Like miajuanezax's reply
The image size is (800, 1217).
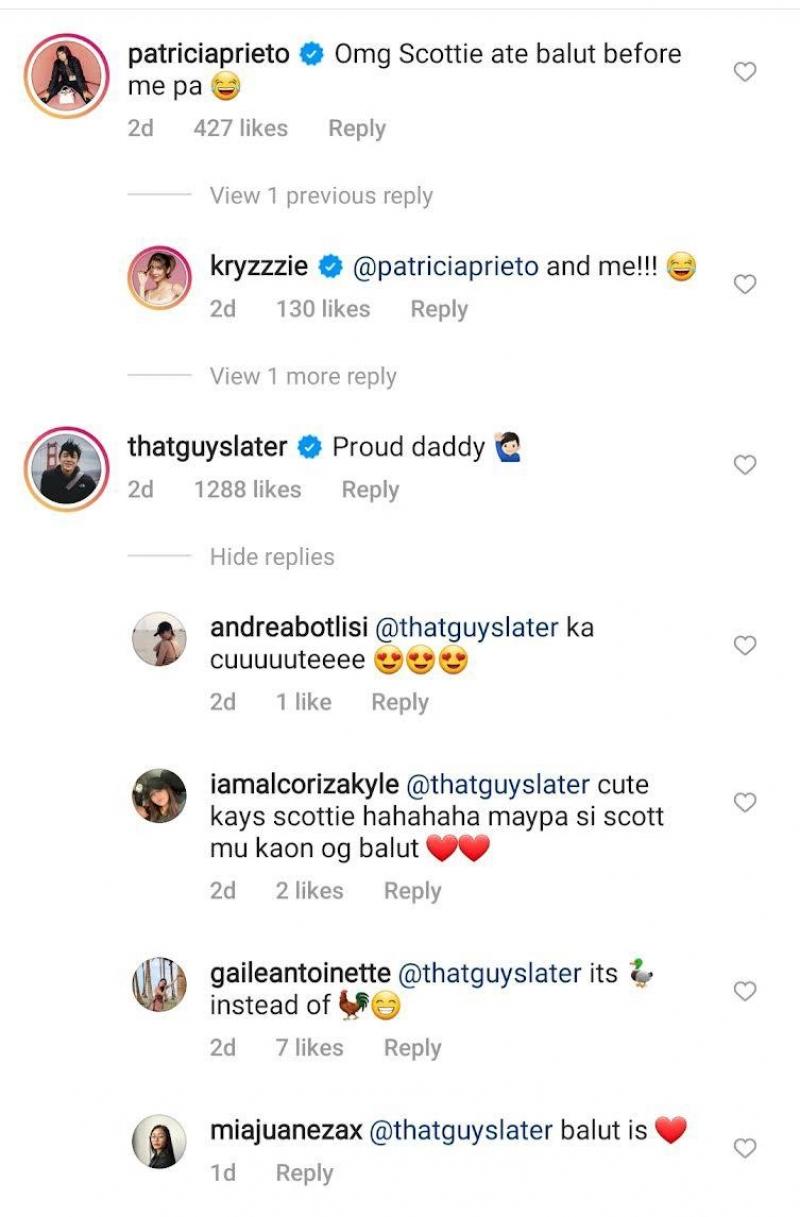[745, 1149]
